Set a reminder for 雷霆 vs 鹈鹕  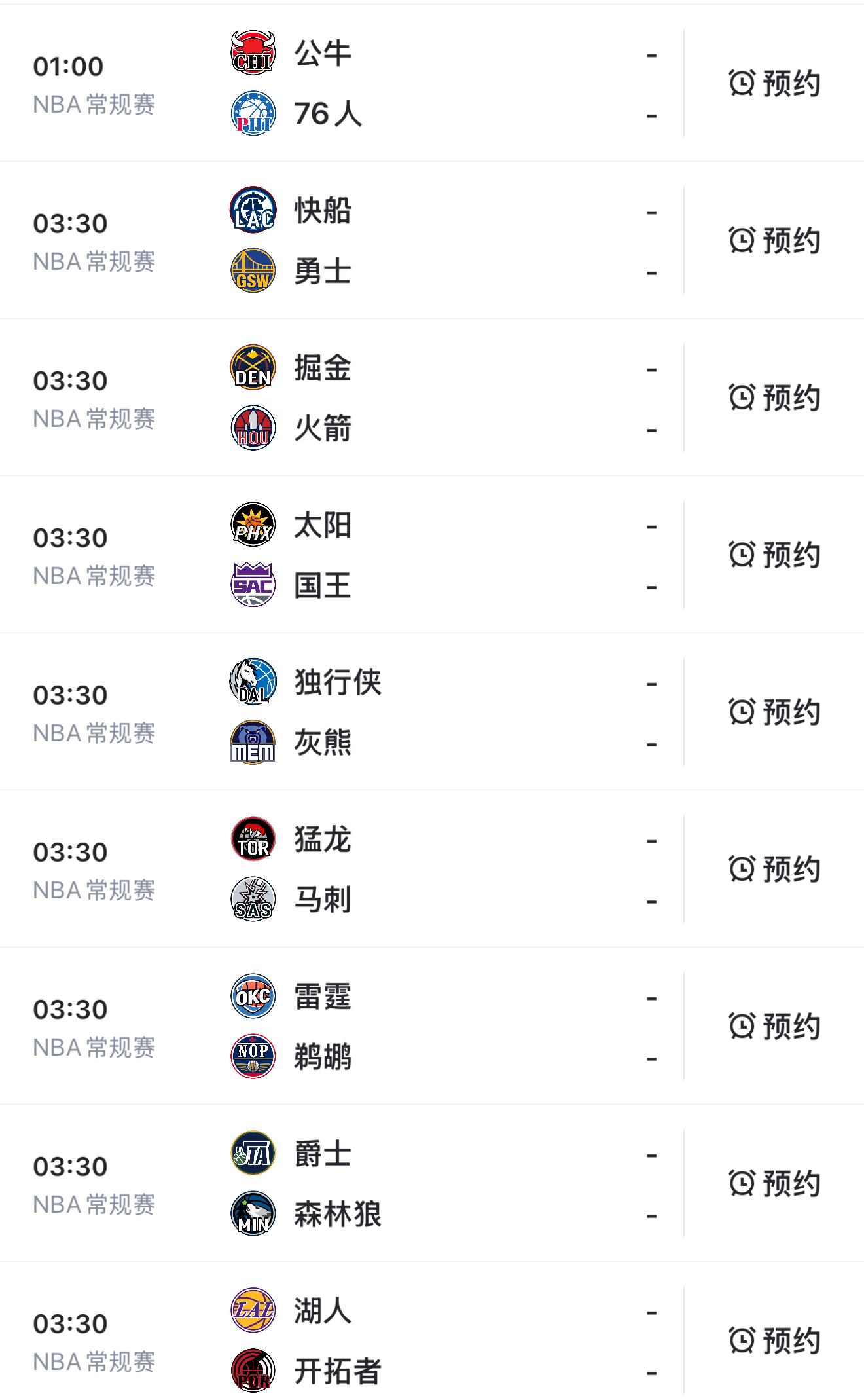[774, 1026]
